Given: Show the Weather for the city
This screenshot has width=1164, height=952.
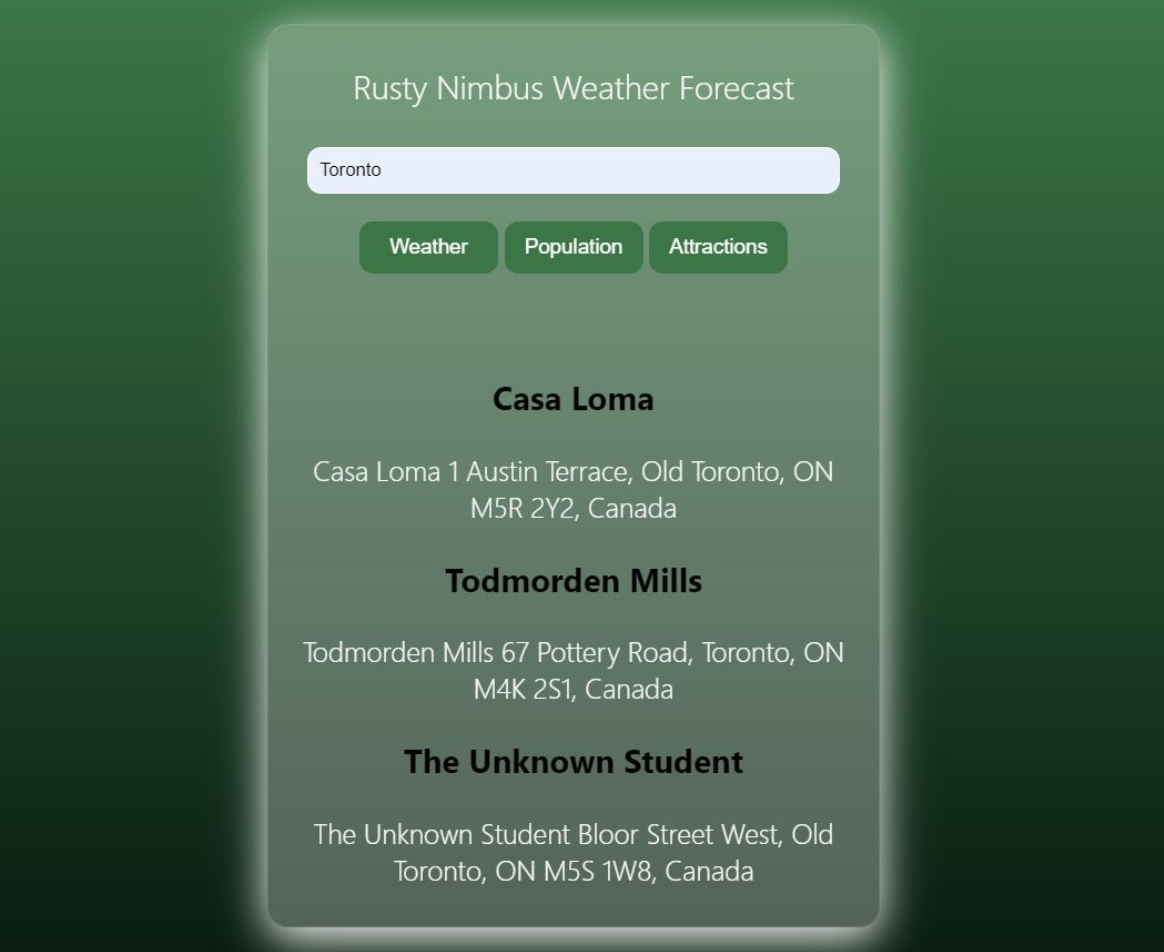Looking at the screenshot, I should click(428, 247).
